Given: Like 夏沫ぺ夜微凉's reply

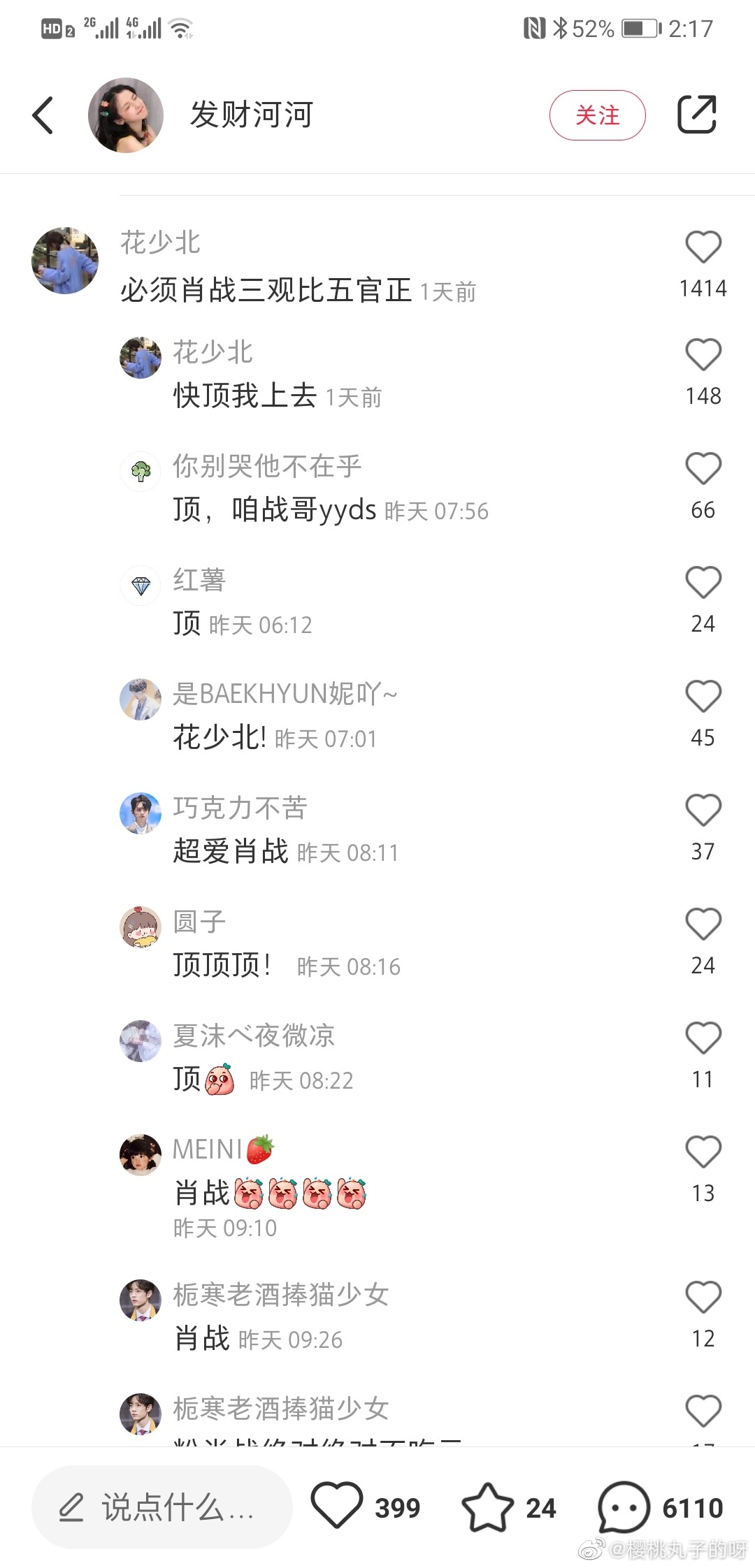Looking at the screenshot, I should coord(703,1038).
